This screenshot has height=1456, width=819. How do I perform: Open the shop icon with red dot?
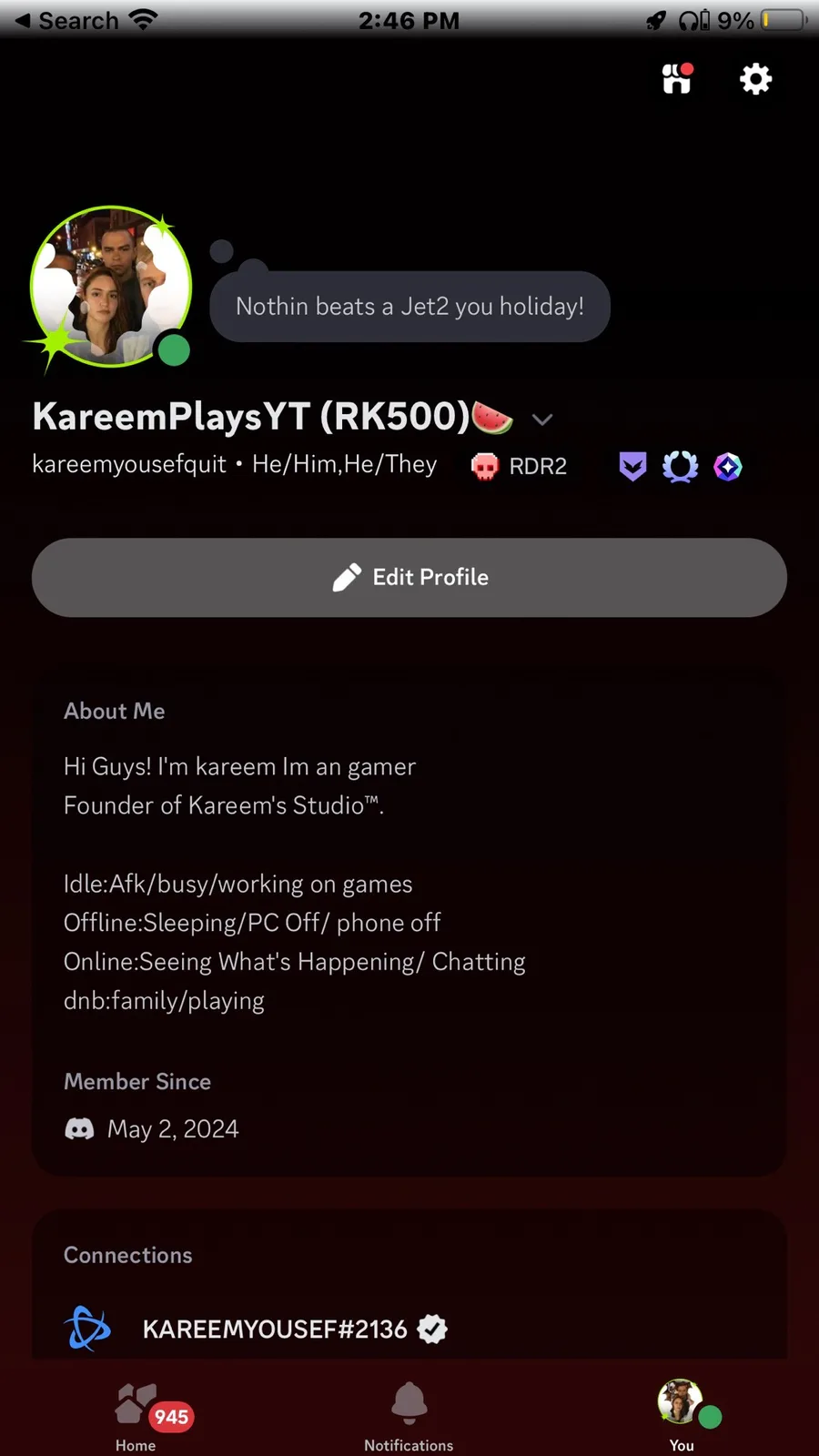click(678, 78)
